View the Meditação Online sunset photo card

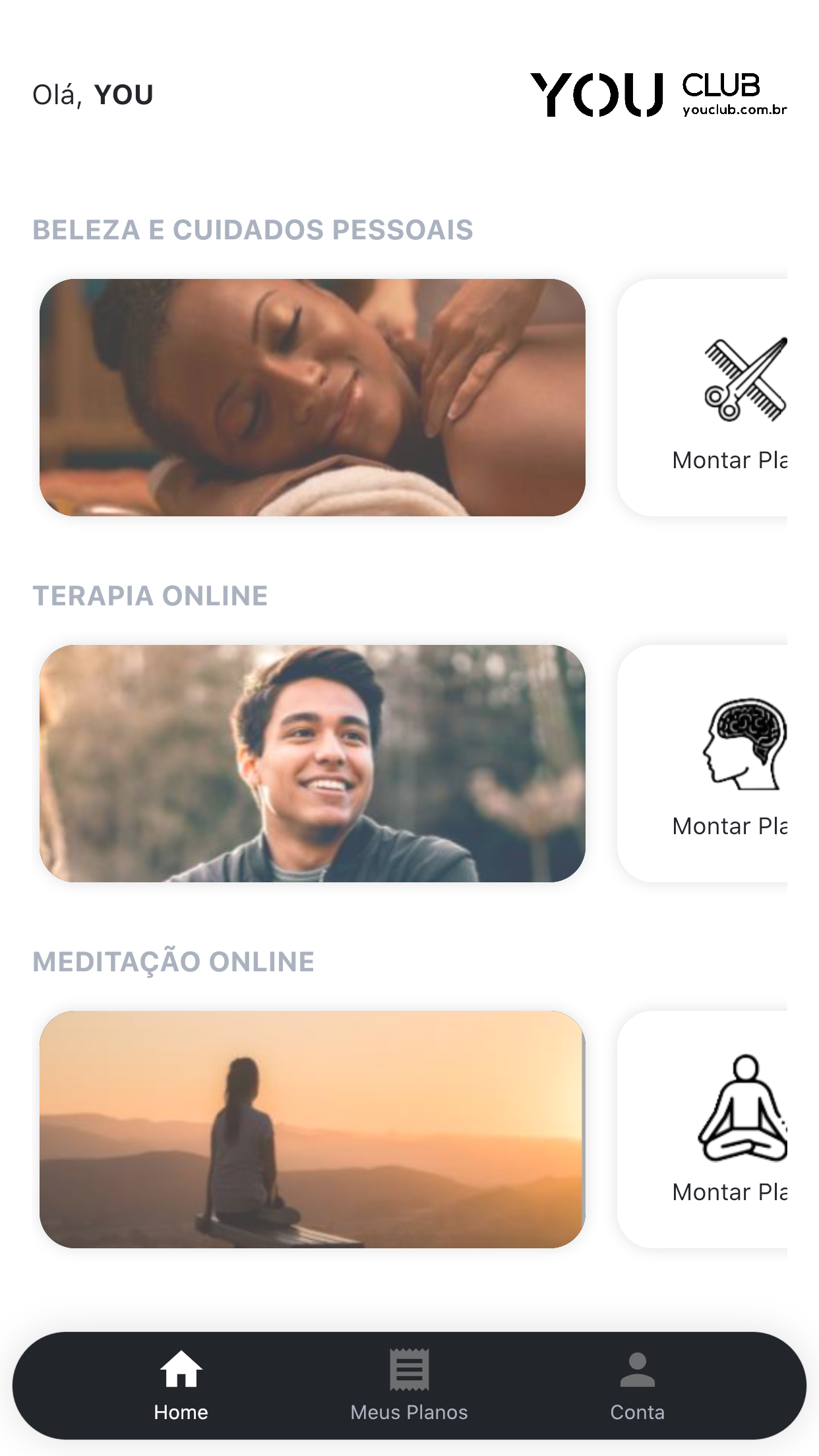point(313,1130)
